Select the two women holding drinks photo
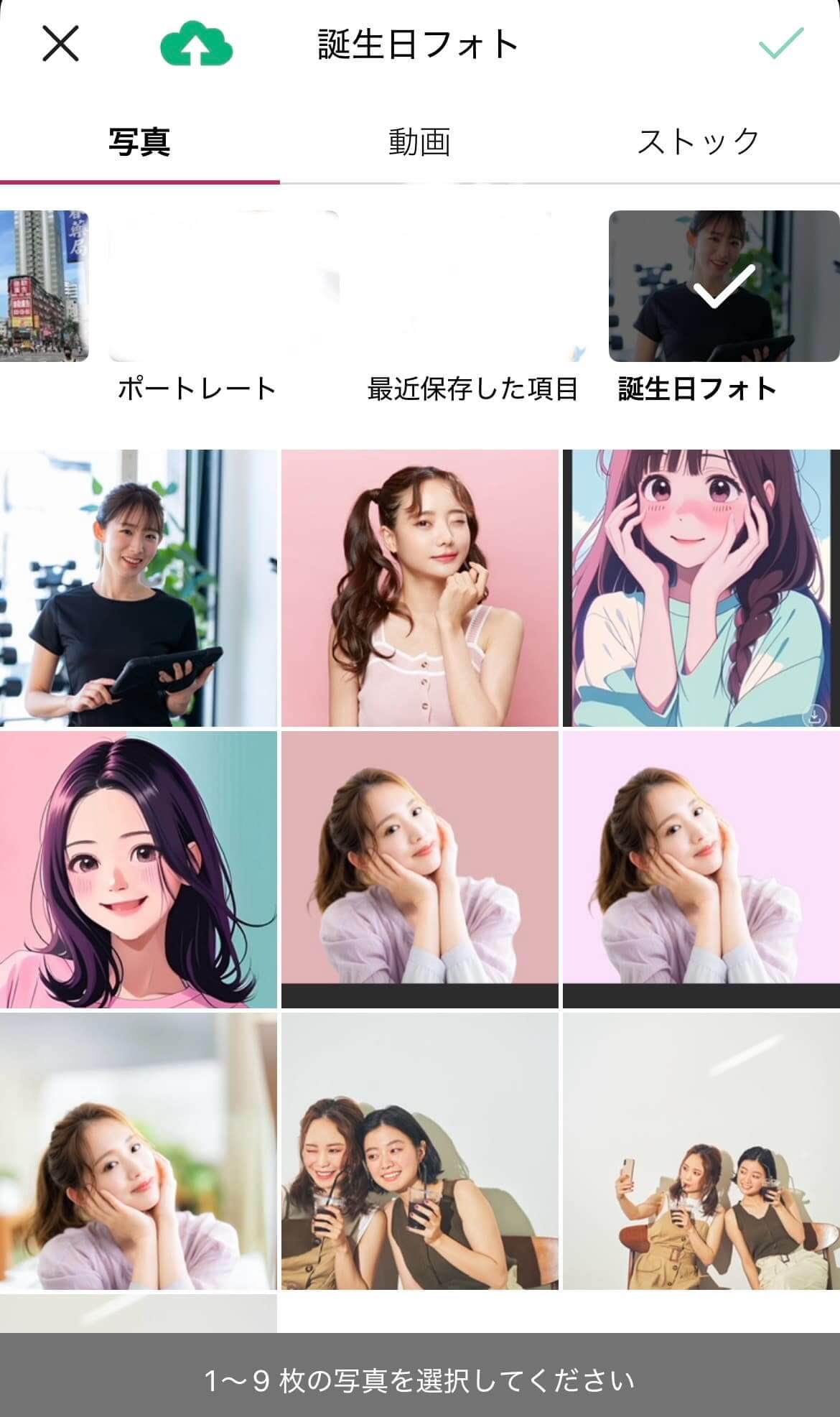This screenshot has width=840, height=1417. click(419, 1151)
